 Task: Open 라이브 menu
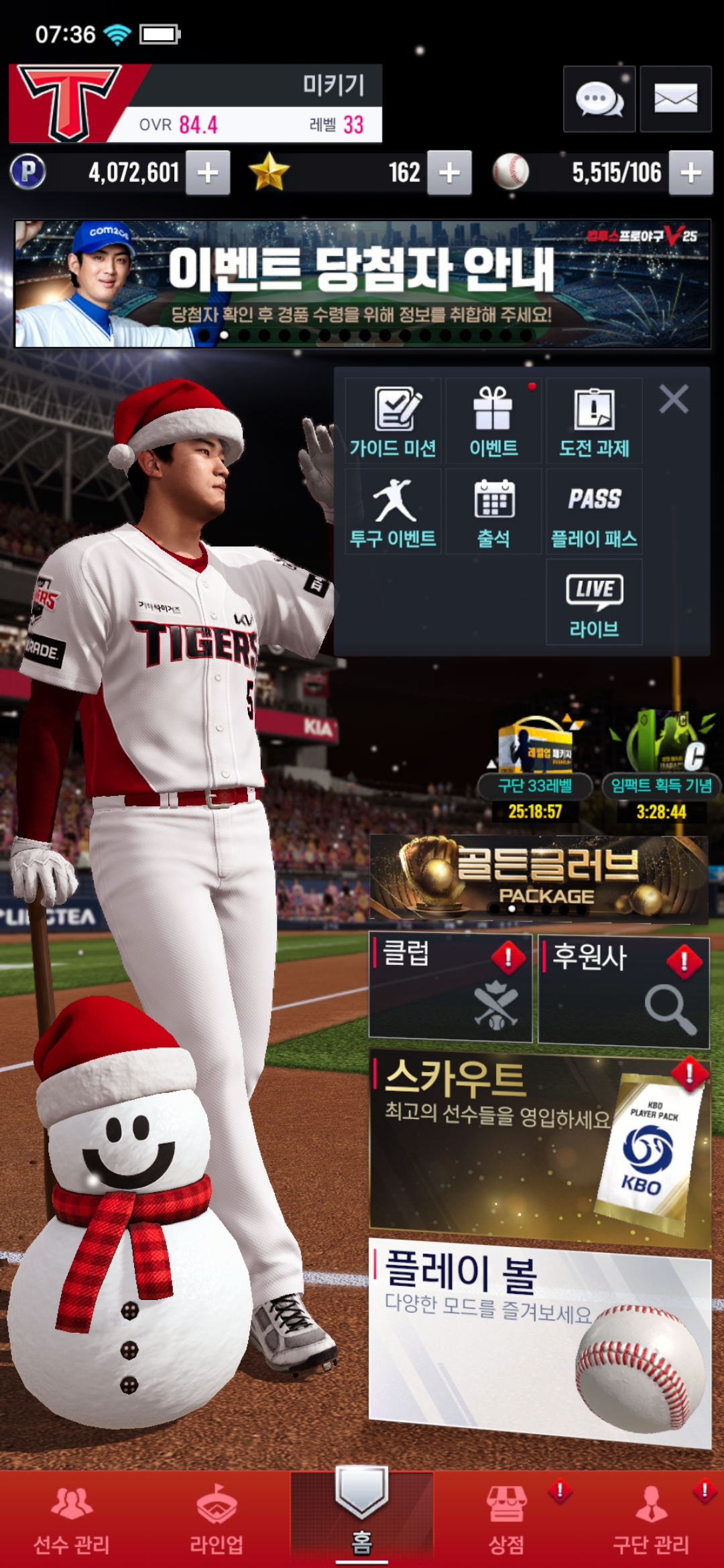click(594, 602)
